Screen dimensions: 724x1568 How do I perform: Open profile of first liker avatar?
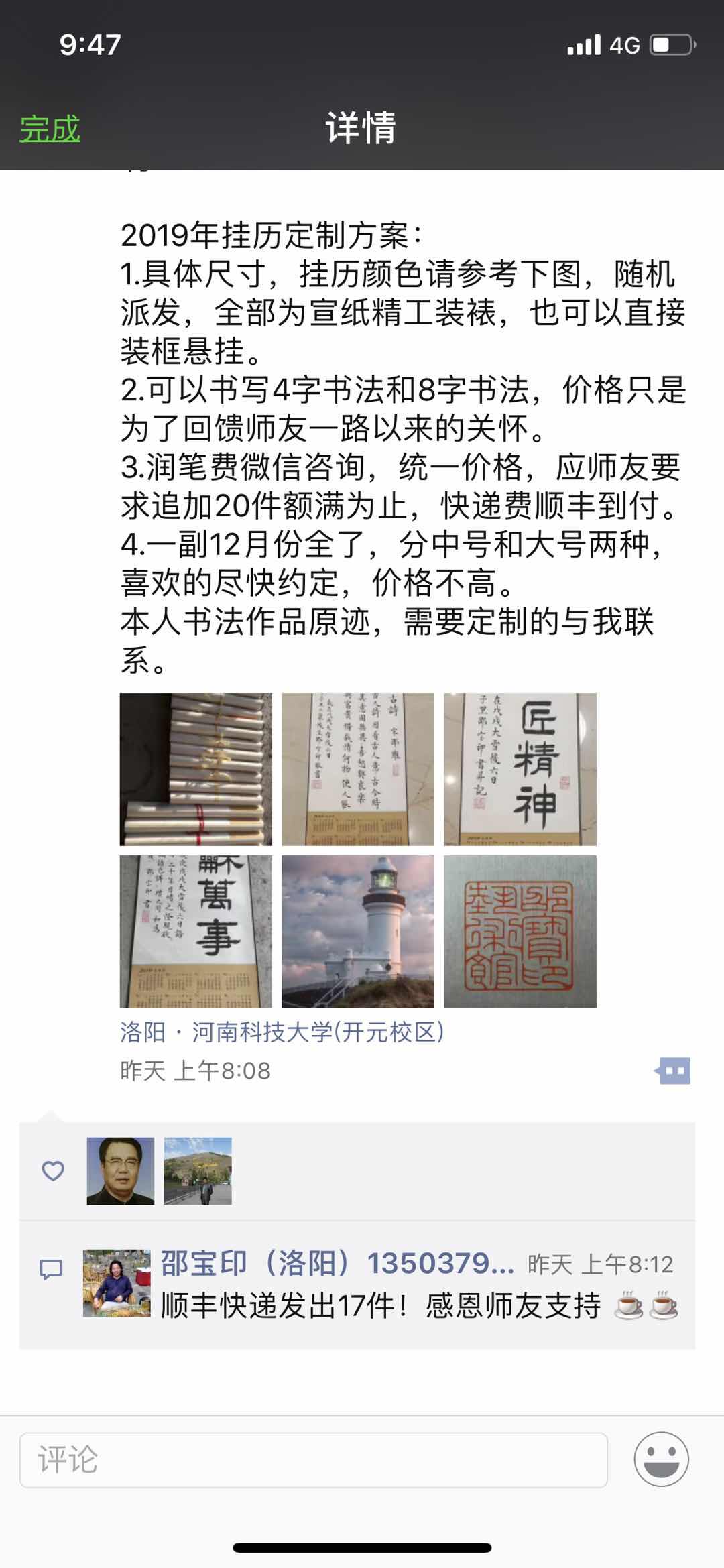(x=121, y=1170)
